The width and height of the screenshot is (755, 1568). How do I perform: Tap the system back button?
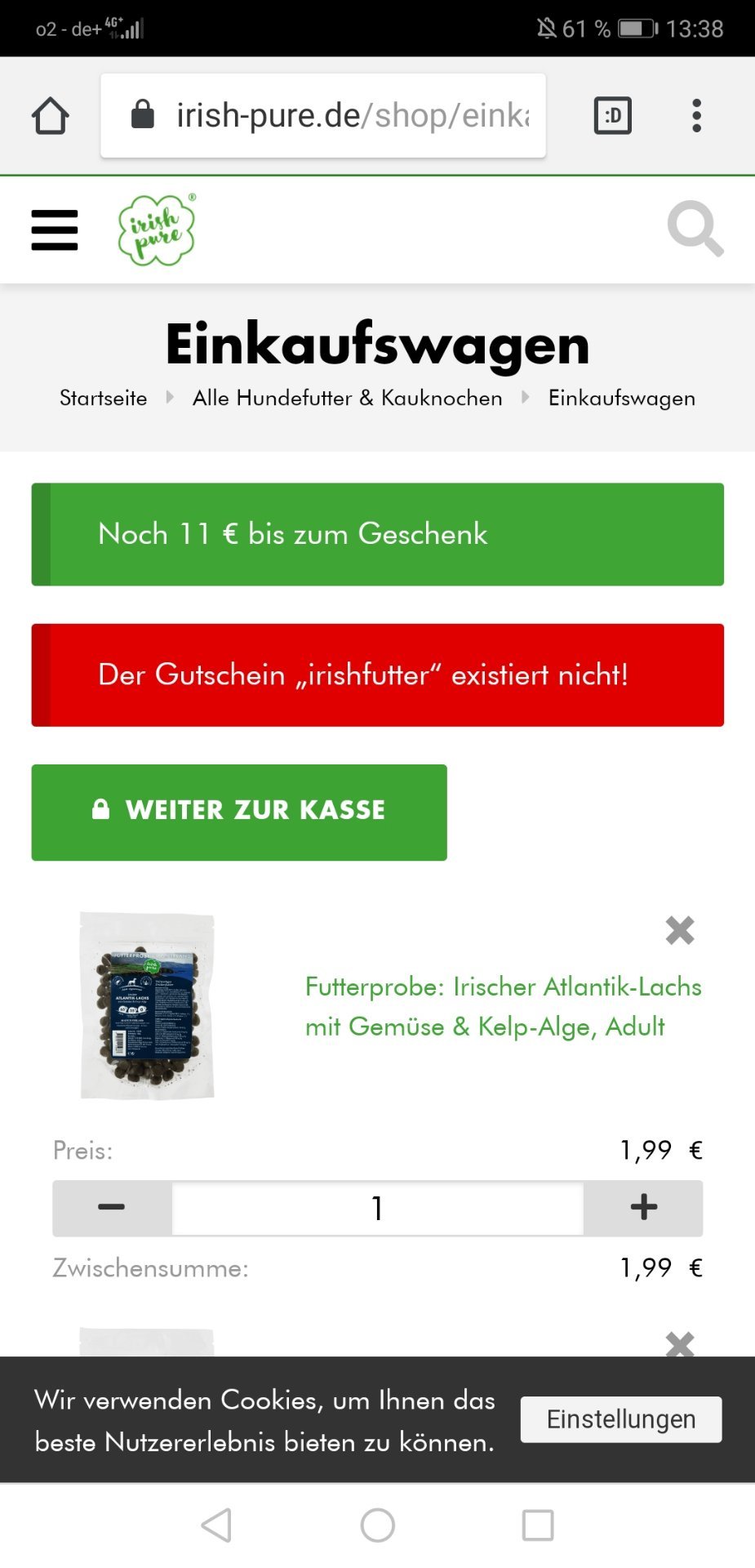click(x=217, y=1525)
